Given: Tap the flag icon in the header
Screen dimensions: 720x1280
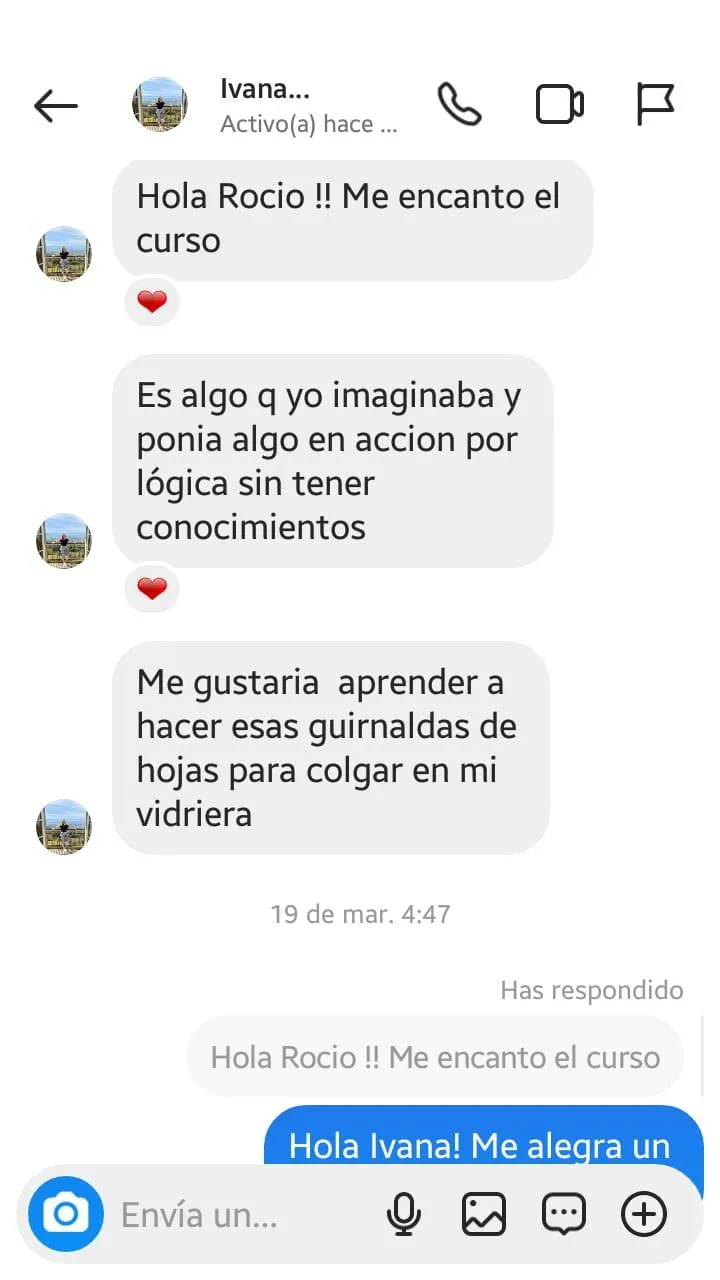Looking at the screenshot, I should (656, 105).
